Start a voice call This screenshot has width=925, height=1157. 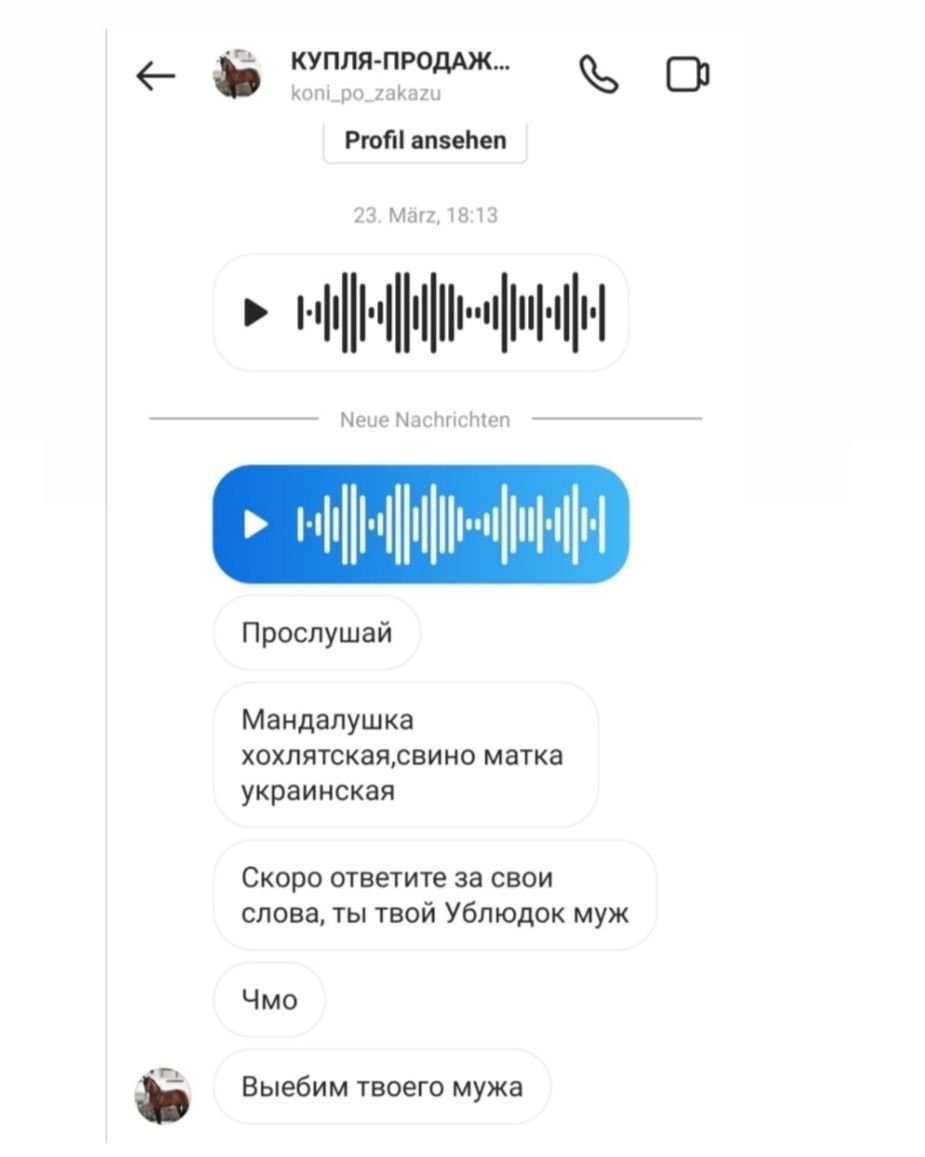(x=598, y=75)
